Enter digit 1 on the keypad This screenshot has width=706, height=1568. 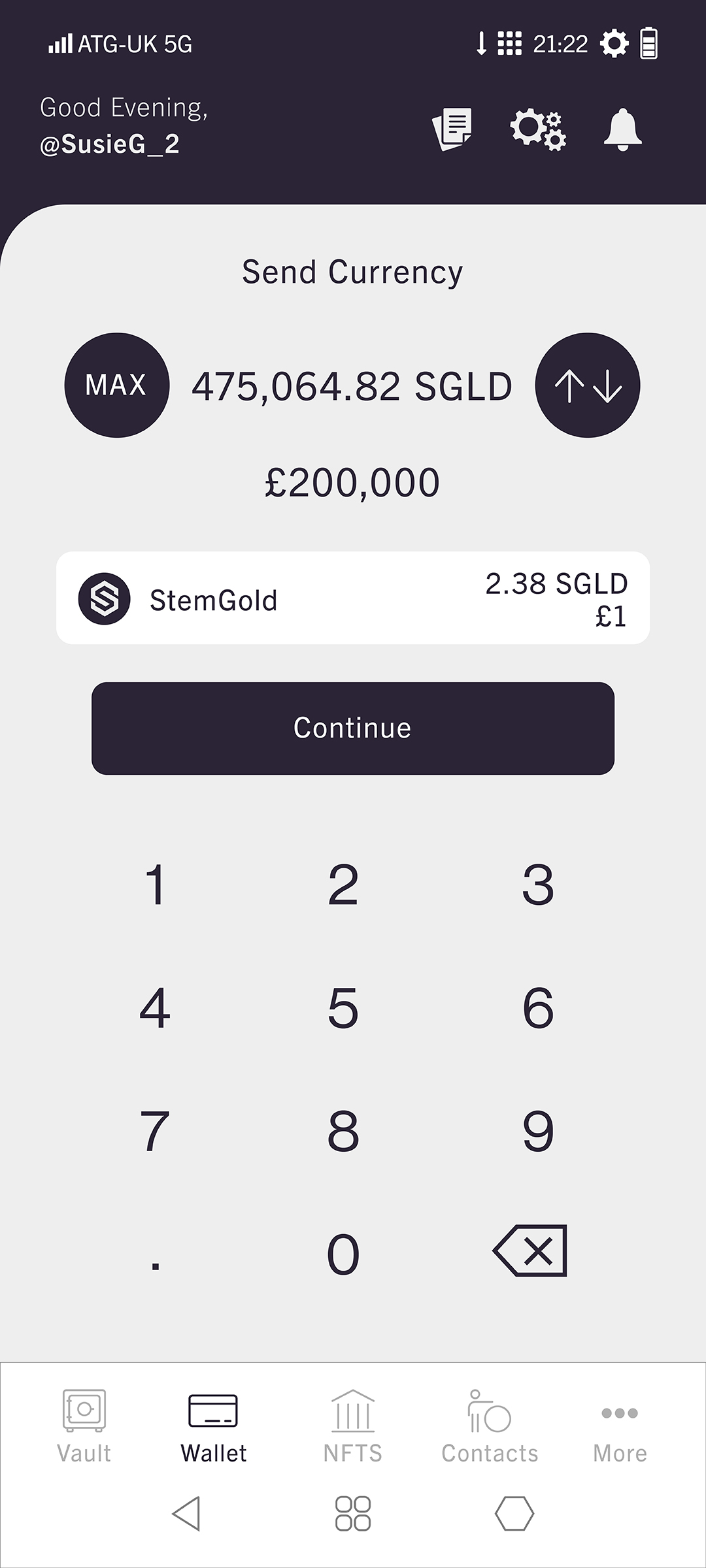coord(156,885)
